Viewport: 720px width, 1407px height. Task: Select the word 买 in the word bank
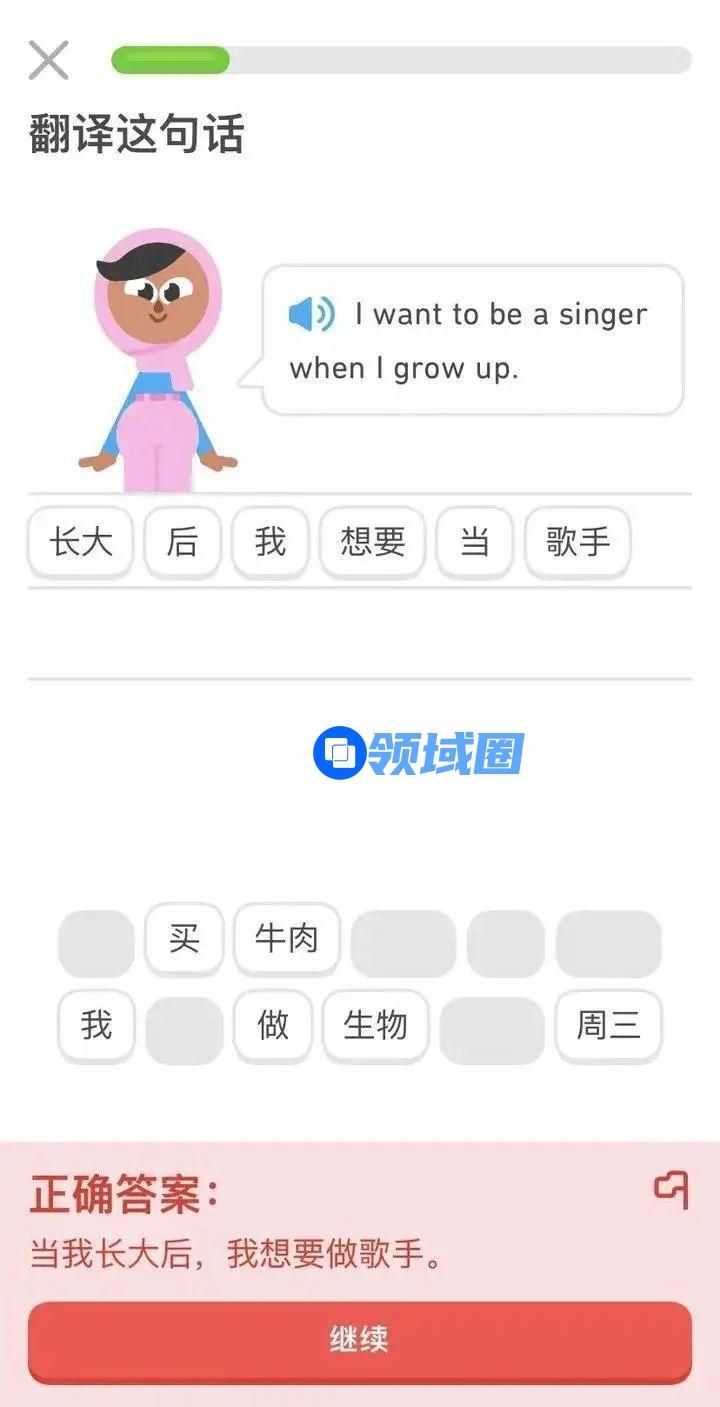tap(184, 938)
